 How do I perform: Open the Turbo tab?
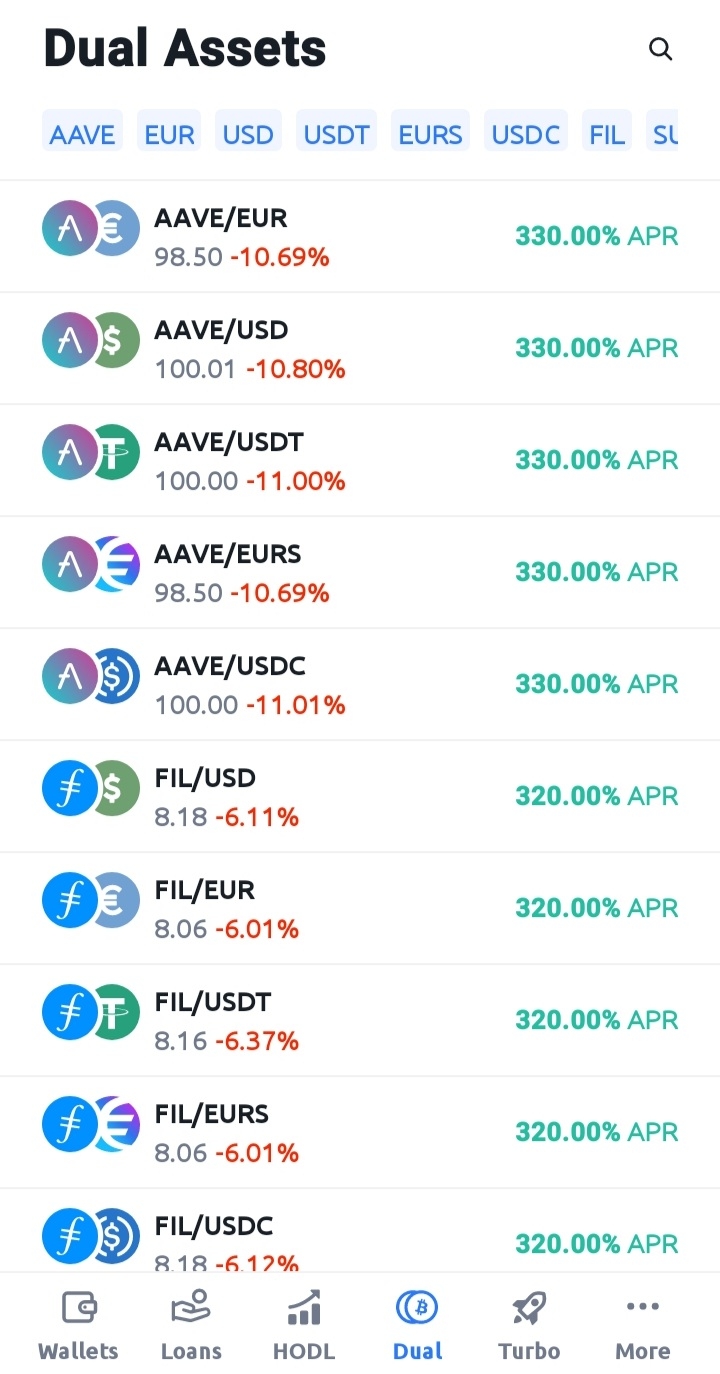[529, 1325]
